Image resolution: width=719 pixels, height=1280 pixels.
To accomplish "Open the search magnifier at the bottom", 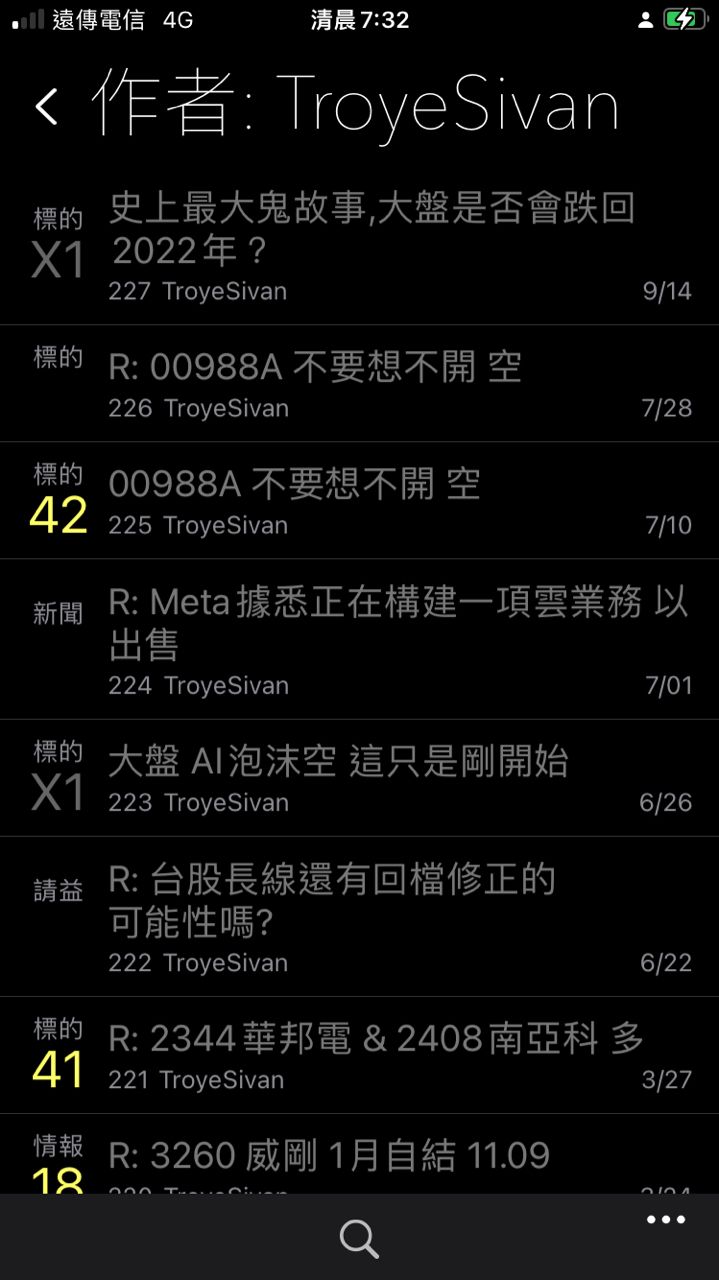I will click(359, 1239).
